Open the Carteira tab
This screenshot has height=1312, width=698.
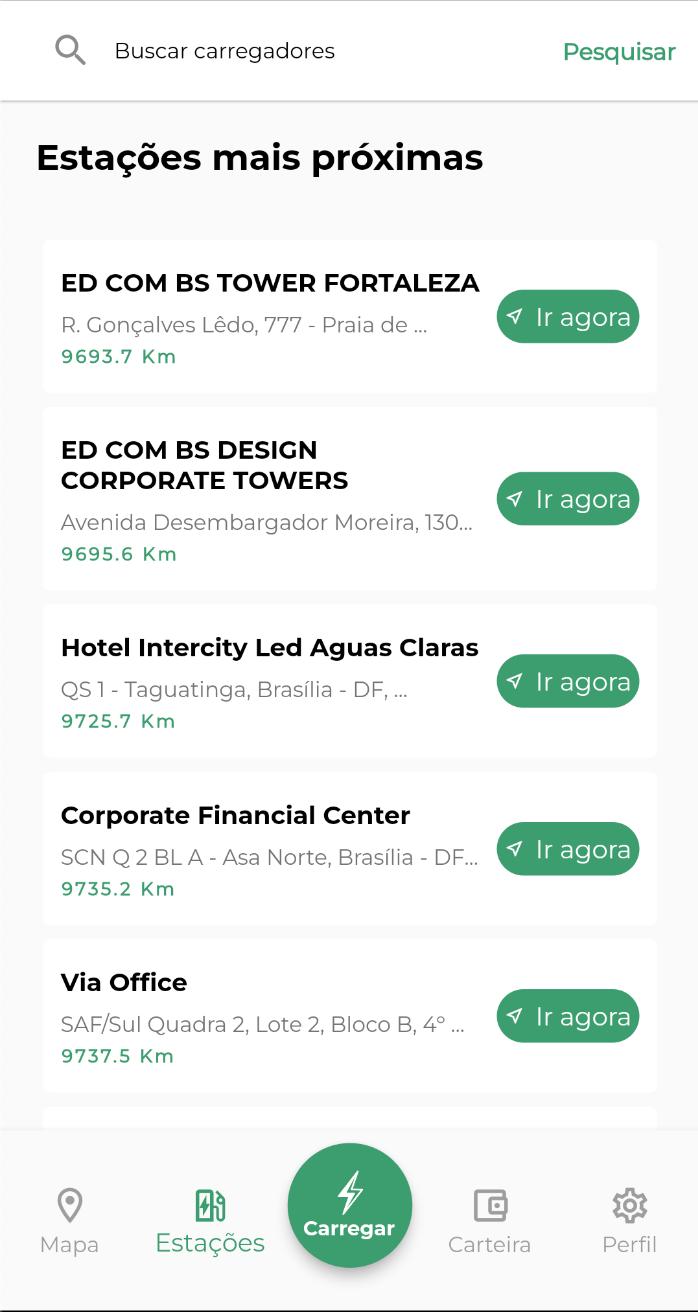click(489, 1221)
